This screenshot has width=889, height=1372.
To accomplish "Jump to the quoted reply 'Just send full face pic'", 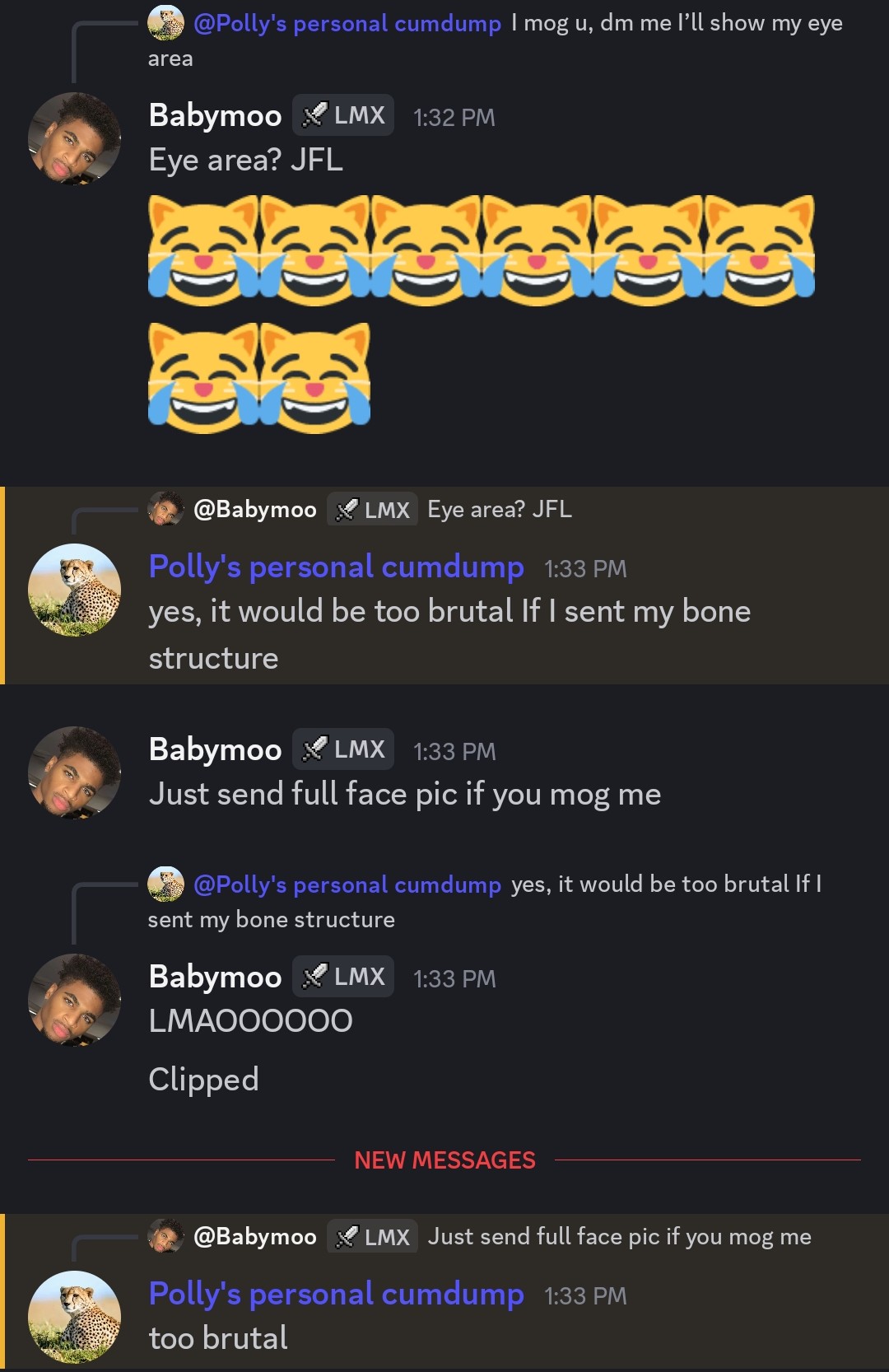I will (x=619, y=1237).
